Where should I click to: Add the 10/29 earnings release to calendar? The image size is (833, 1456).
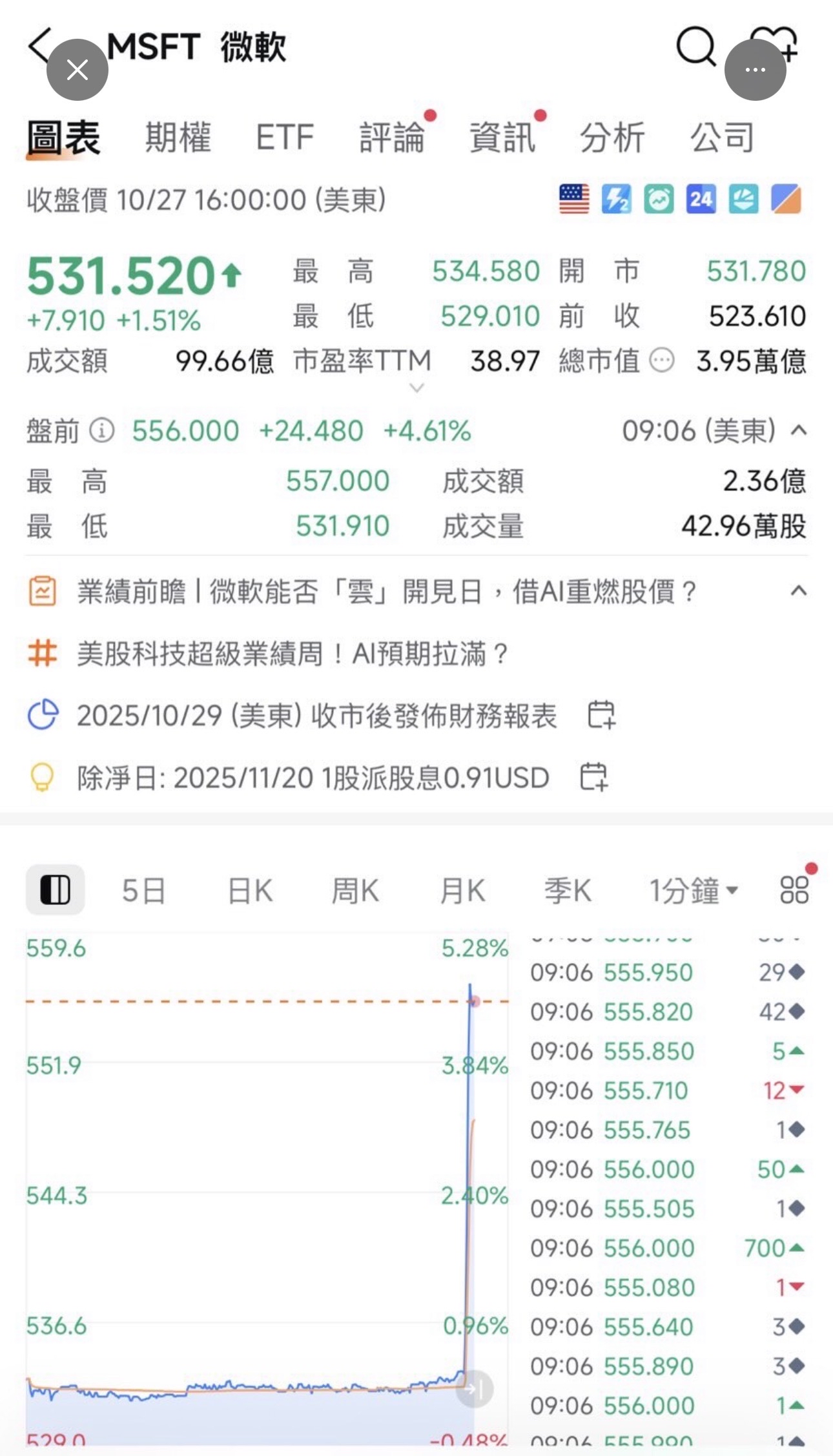click(602, 715)
